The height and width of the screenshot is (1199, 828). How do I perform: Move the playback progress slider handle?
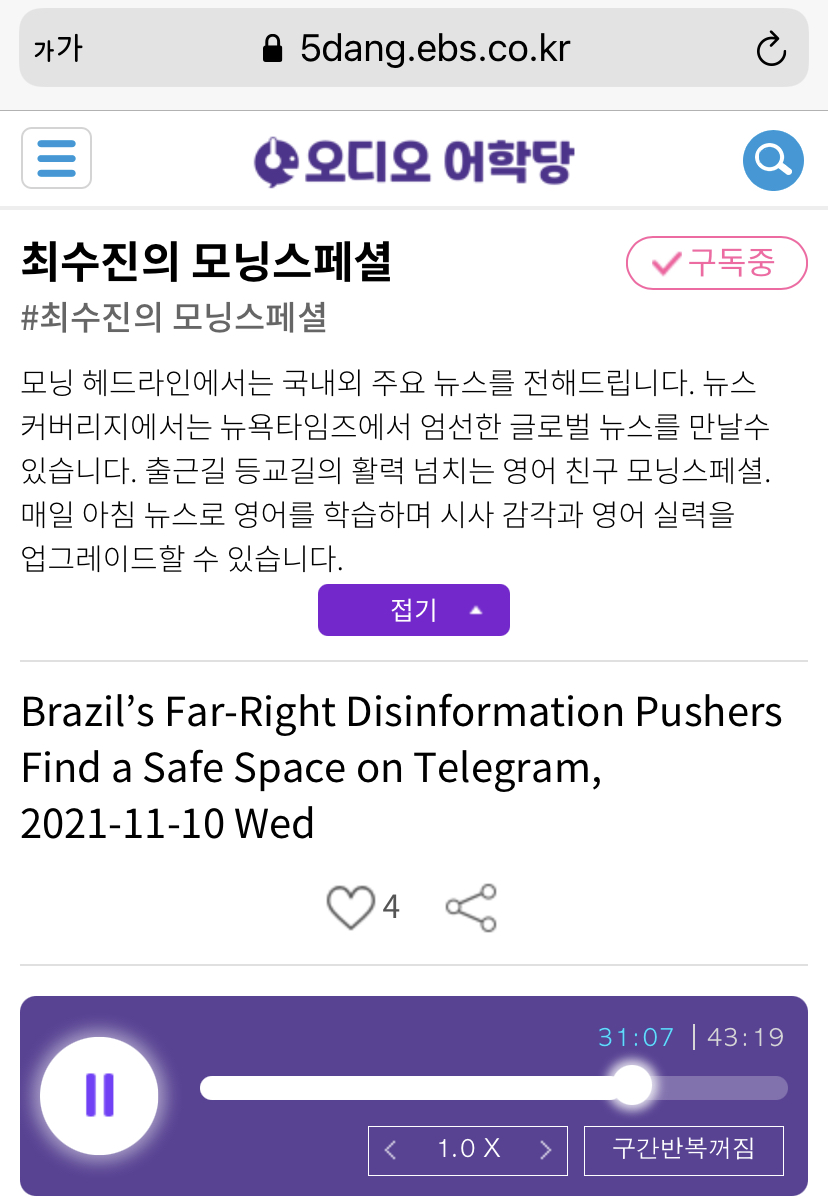tap(631, 1085)
